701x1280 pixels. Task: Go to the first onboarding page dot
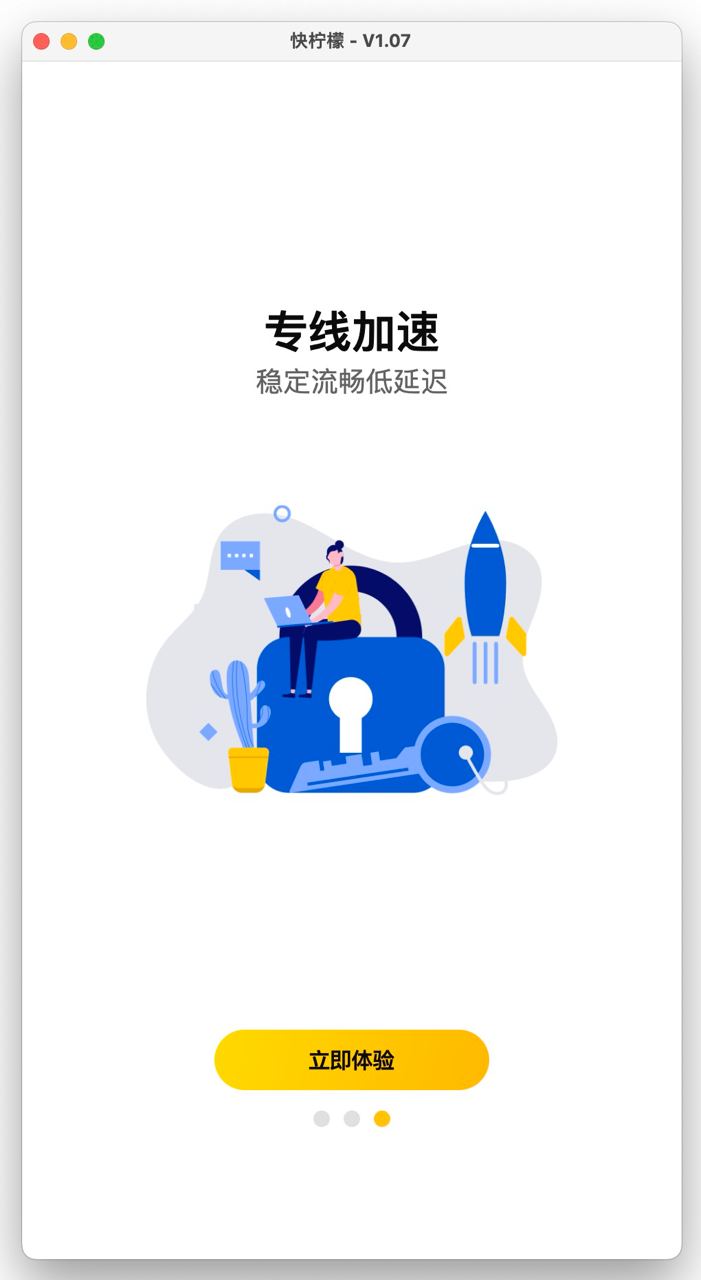tap(321, 1118)
